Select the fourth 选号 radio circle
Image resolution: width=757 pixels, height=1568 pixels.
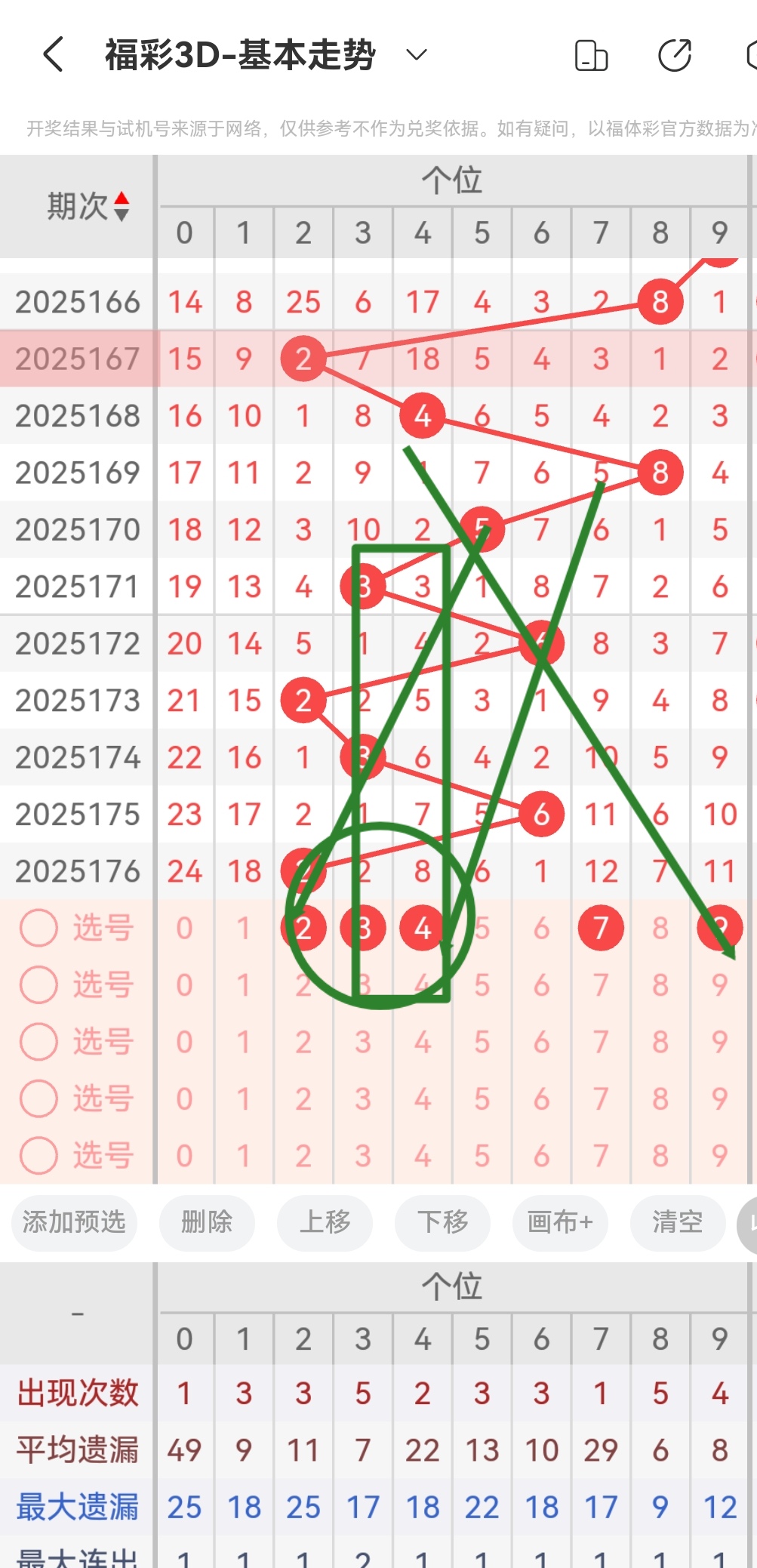point(38,1098)
